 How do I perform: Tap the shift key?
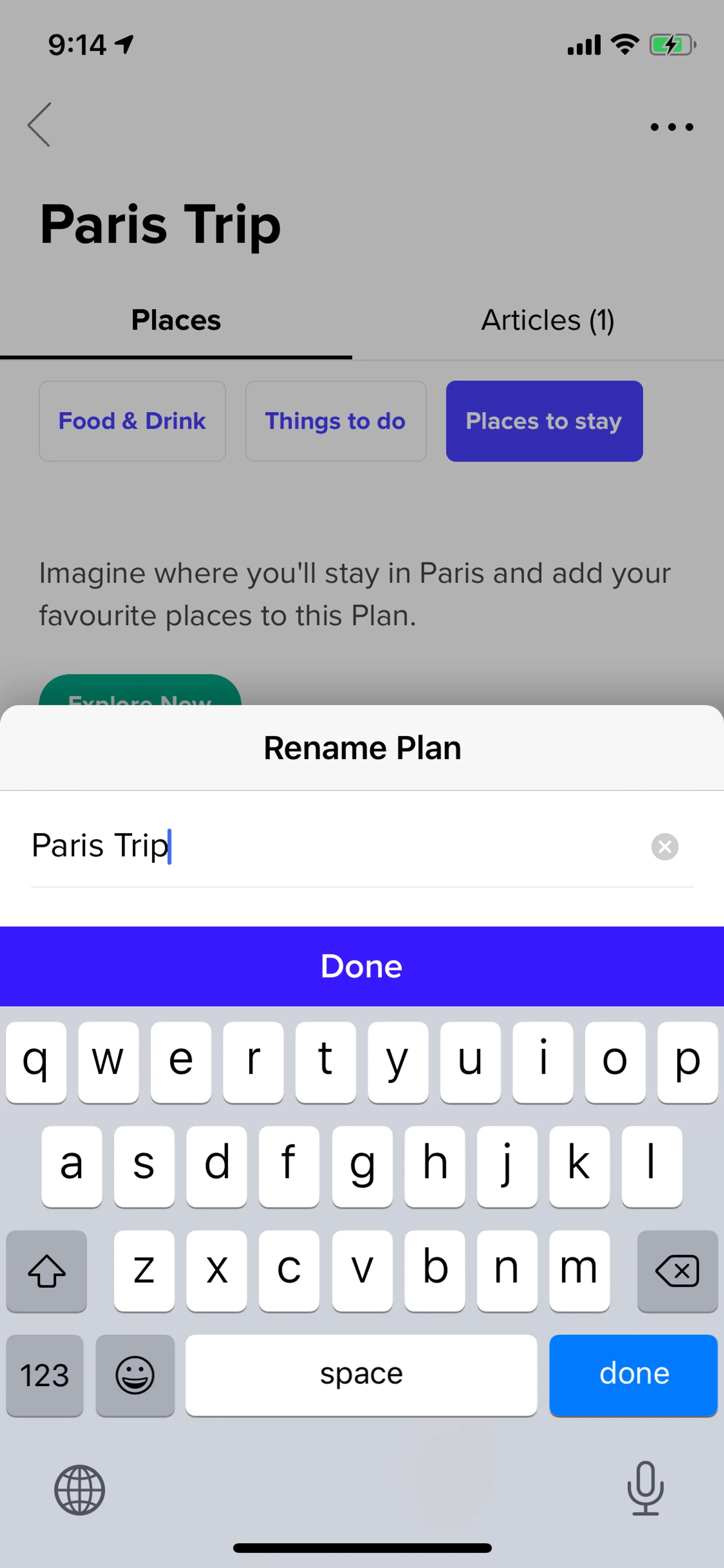(46, 1270)
